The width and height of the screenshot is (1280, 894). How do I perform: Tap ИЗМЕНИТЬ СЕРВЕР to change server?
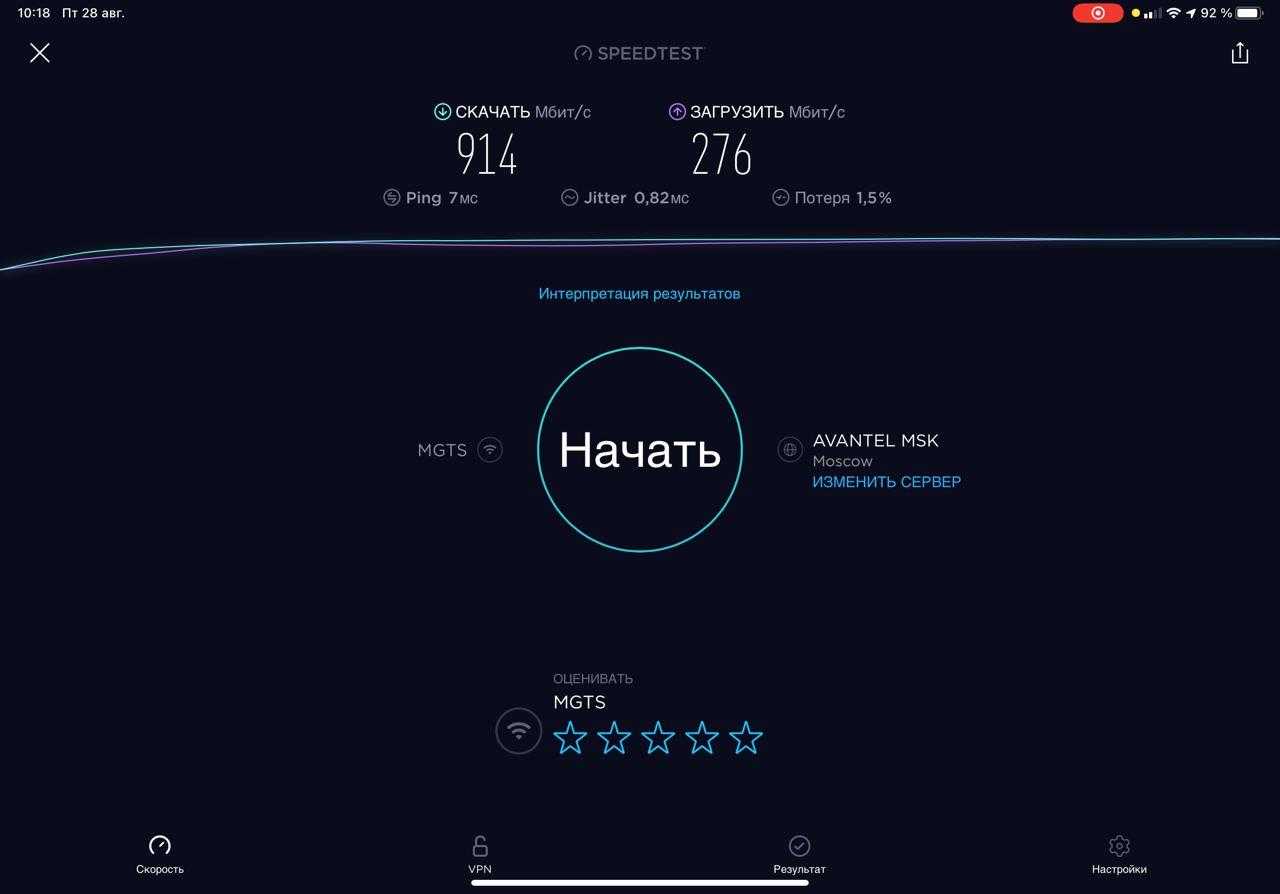[x=886, y=482]
